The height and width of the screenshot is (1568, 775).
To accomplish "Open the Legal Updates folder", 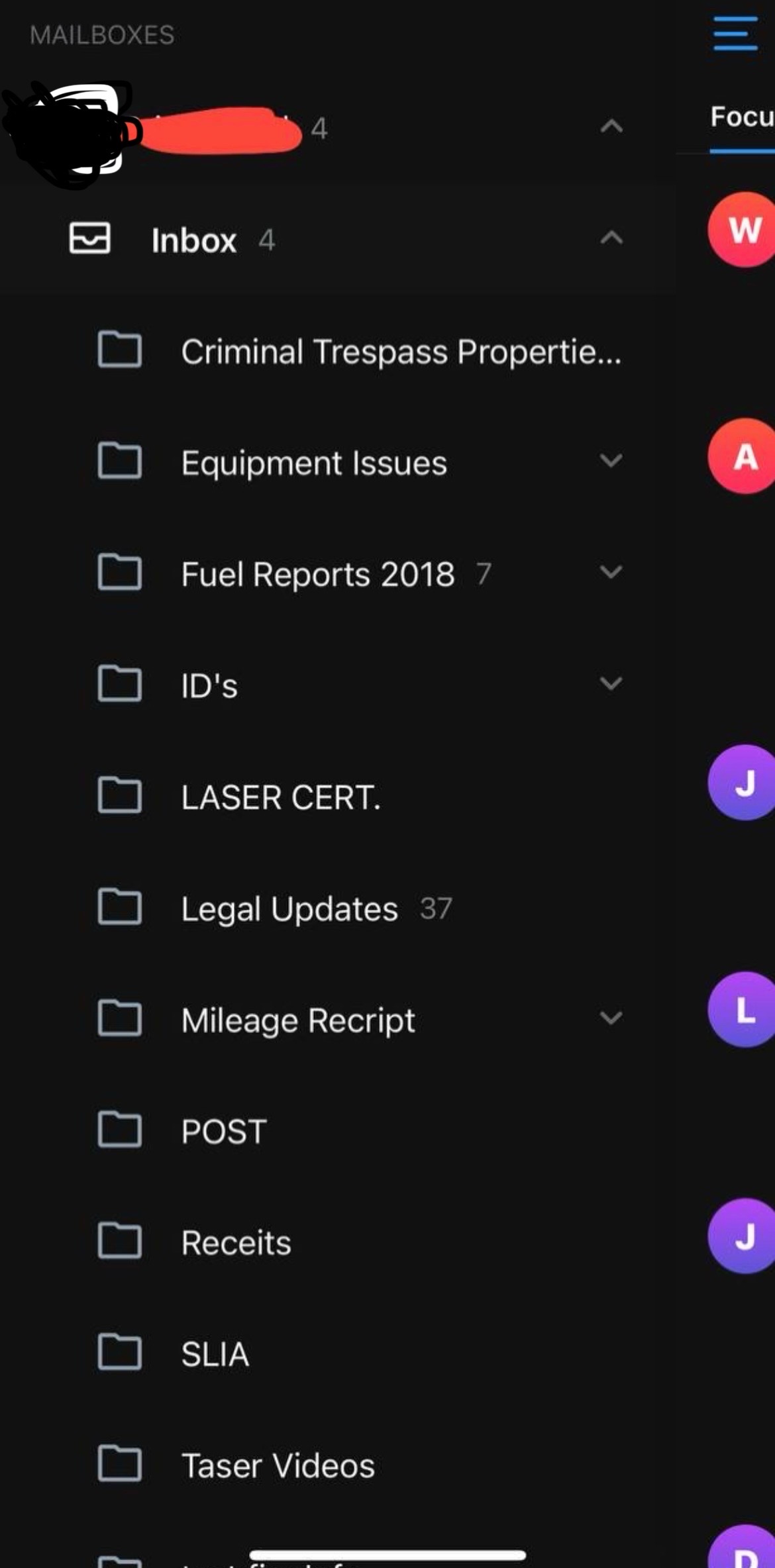I will pyautogui.click(x=289, y=908).
